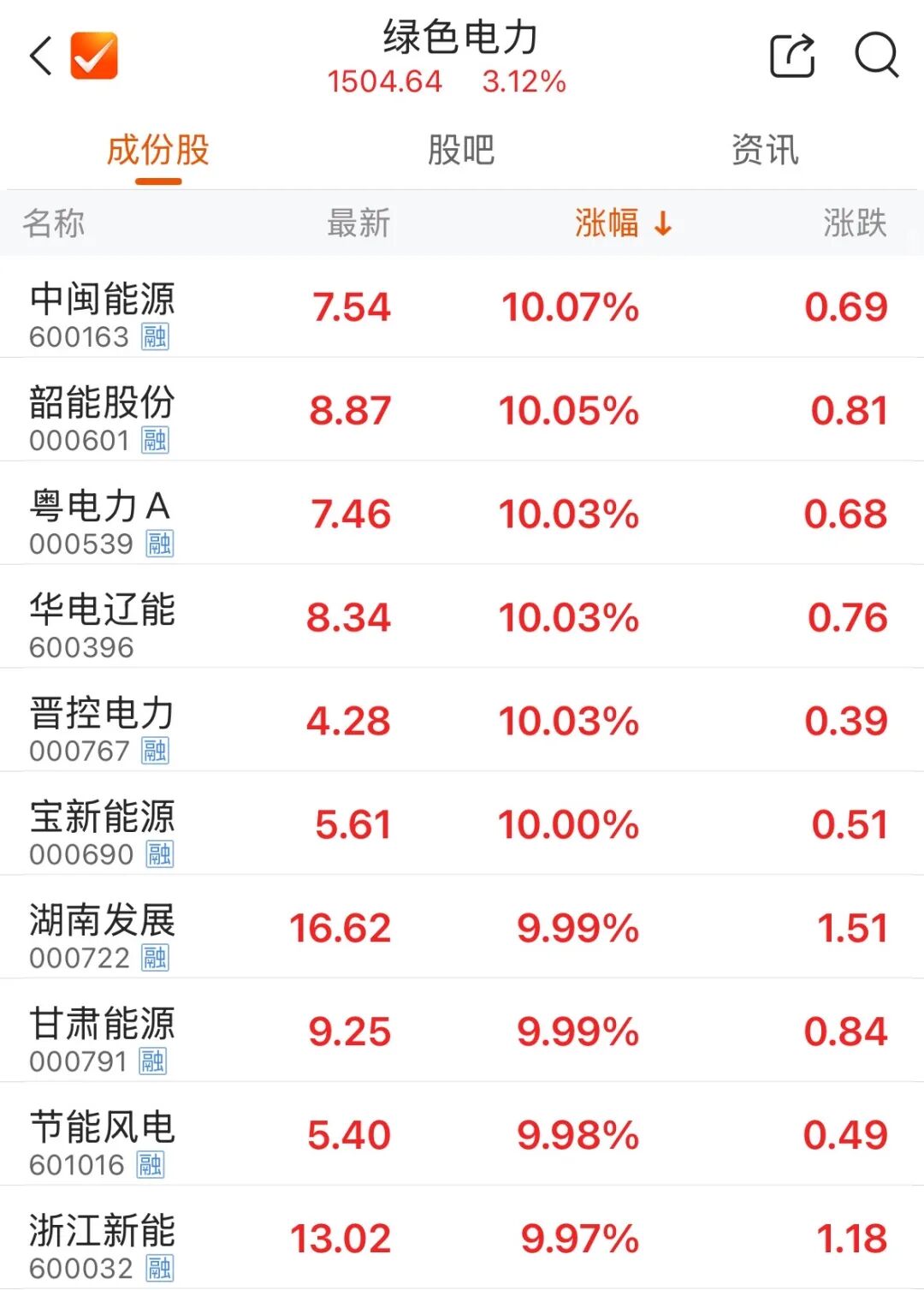Open the search magnifier
Screen dimensions: 924x1290
pyautogui.click(x=877, y=56)
